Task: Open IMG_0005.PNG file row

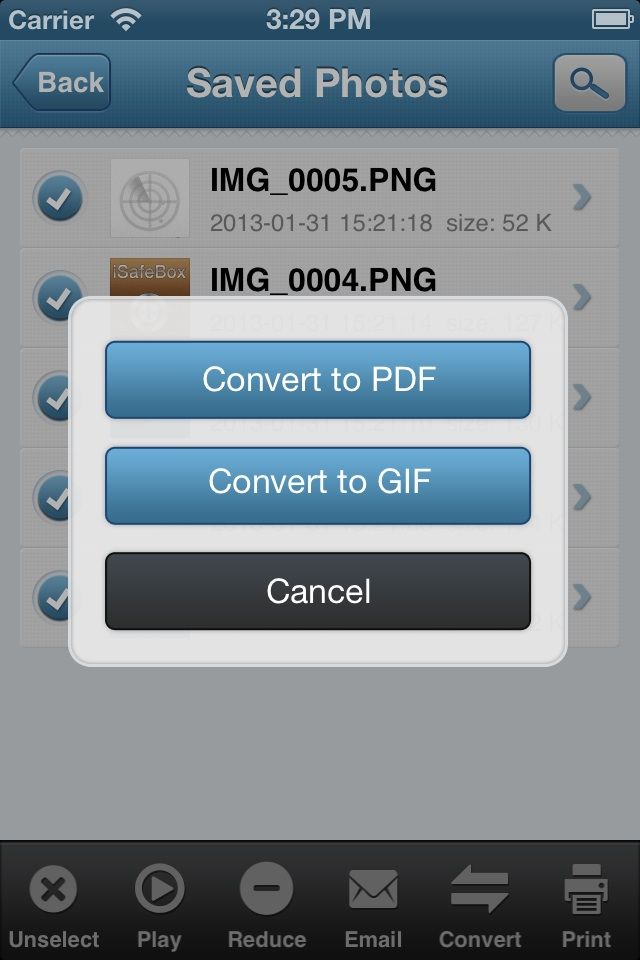Action: 380,198
